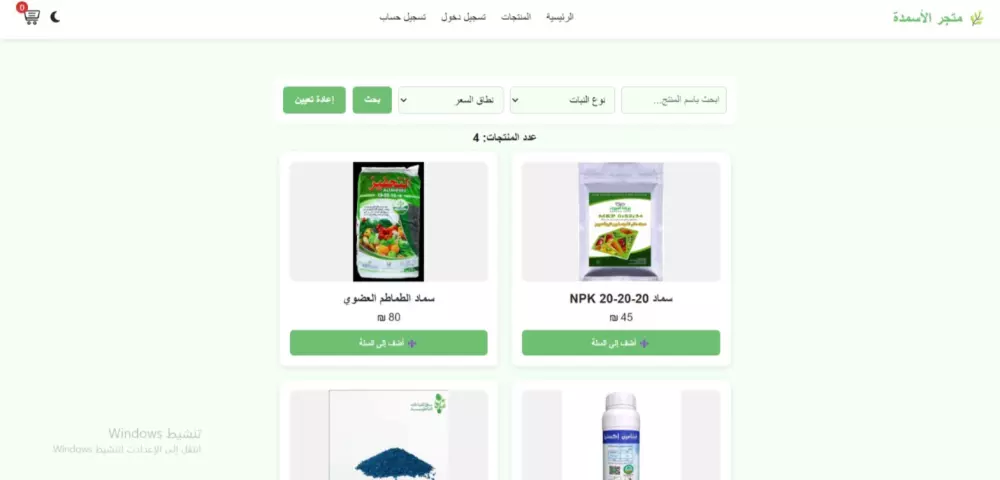Open the white bottle product card
This screenshot has height=480, width=1000.
(620, 435)
